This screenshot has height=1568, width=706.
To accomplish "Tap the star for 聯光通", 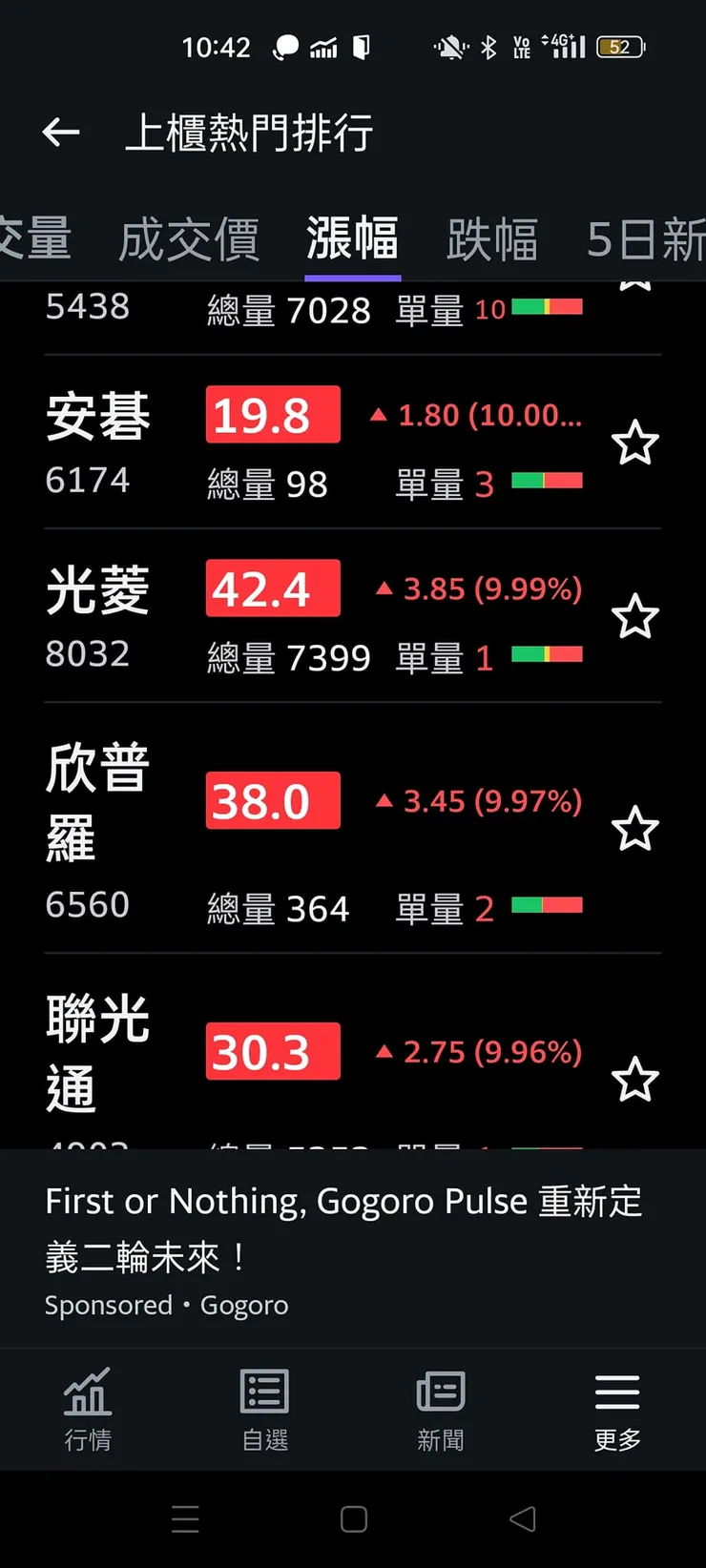I will pos(634,1079).
